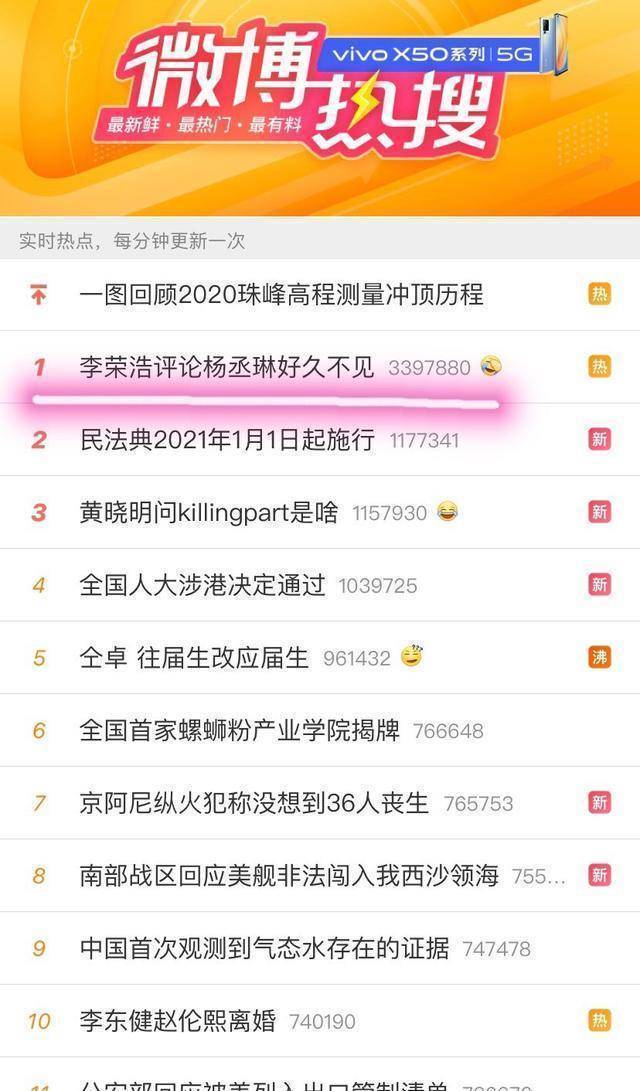Image resolution: width=640 pixels, height=1091 pixels.
Task: View 黄晓明问killingpart是啥 topic
Action: click(x=209, y=513)
